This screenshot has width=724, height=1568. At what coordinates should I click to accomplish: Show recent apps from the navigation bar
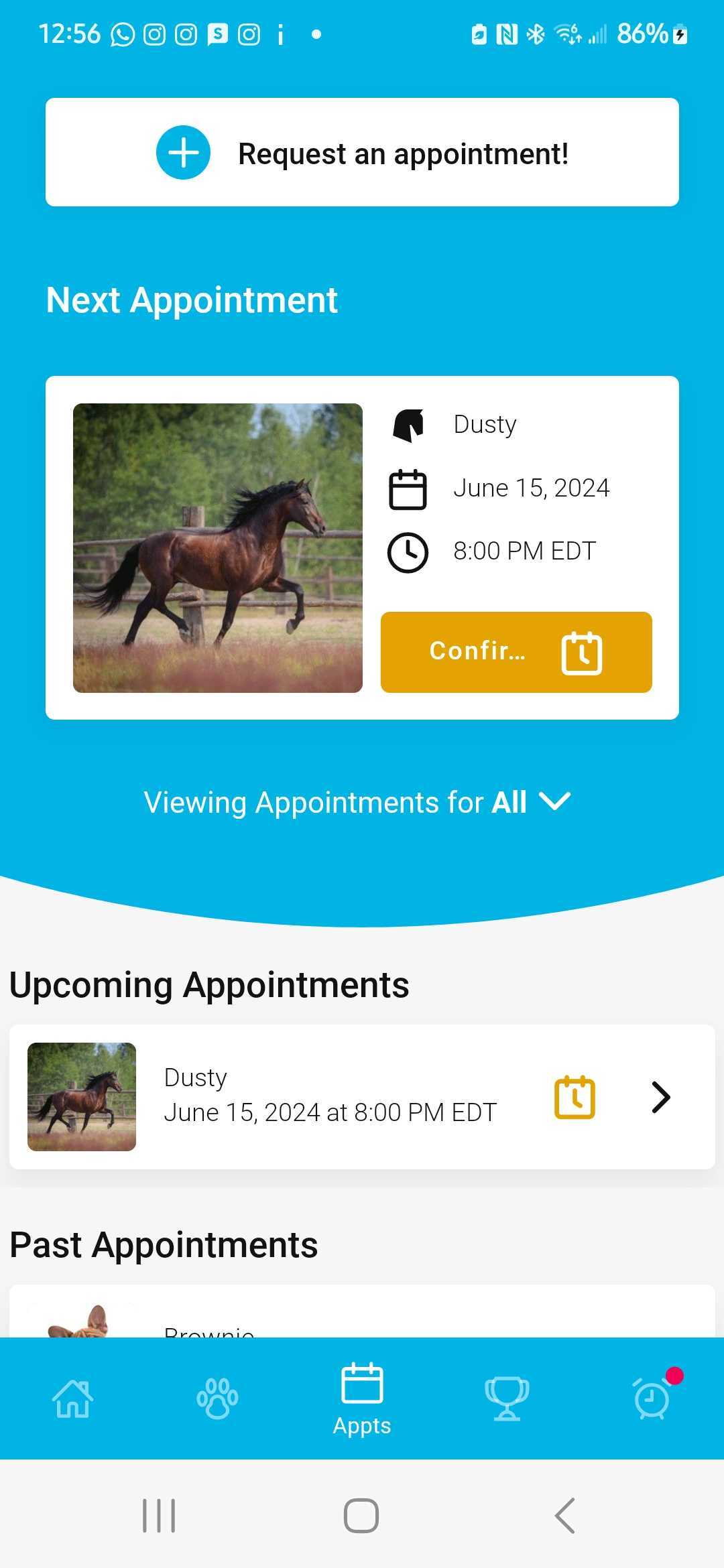click(x=159, y=1516)
